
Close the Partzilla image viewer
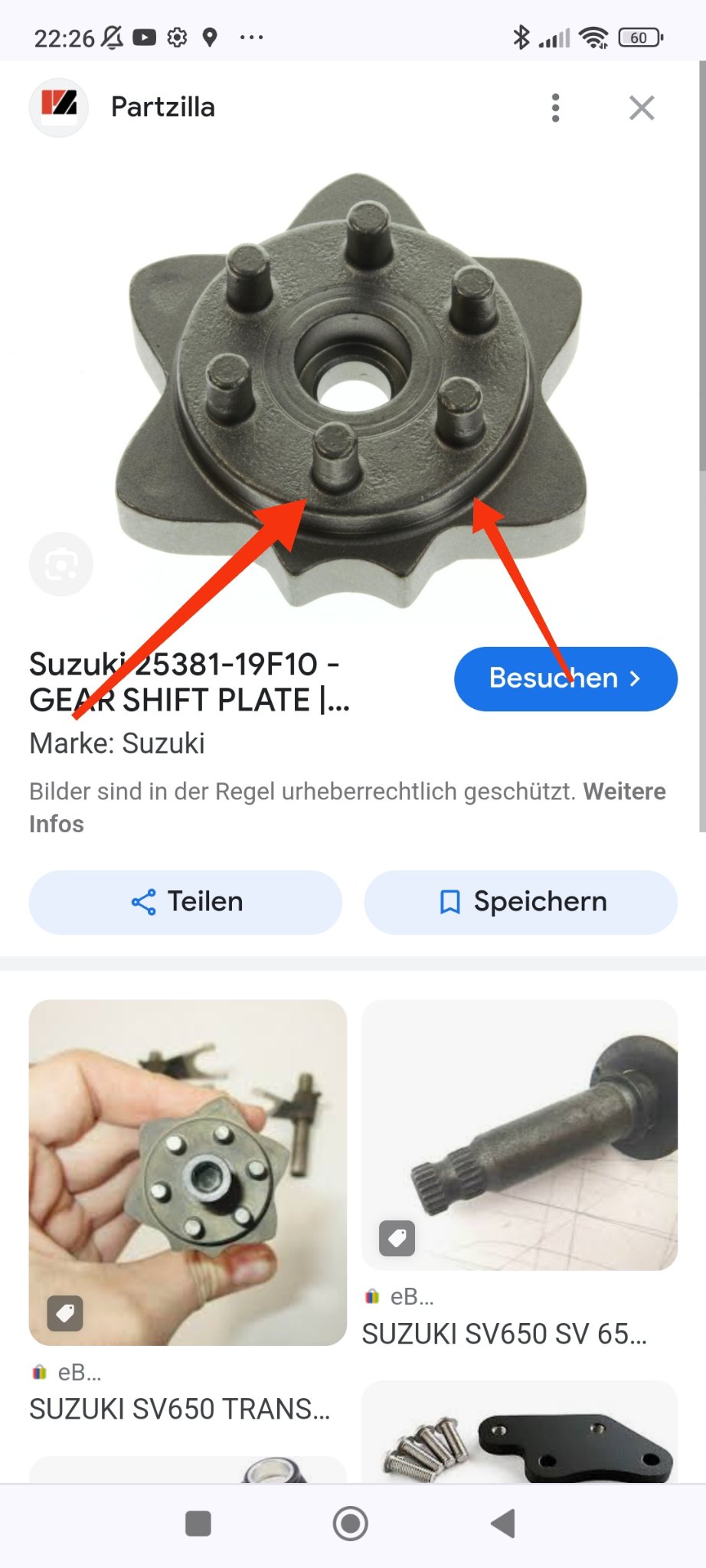click(x=642, y=108)
